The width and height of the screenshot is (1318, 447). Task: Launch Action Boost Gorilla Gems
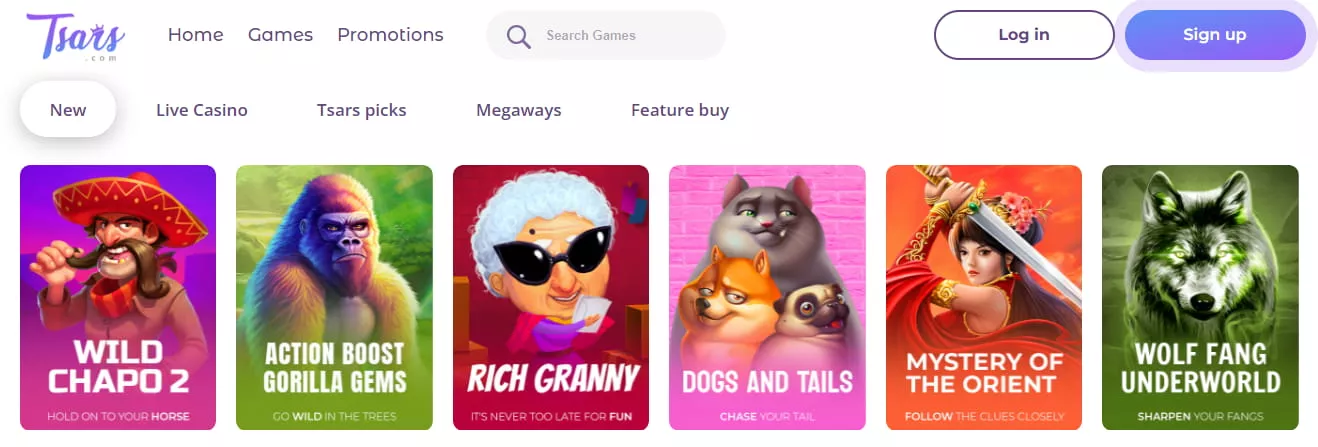[334, 296]
